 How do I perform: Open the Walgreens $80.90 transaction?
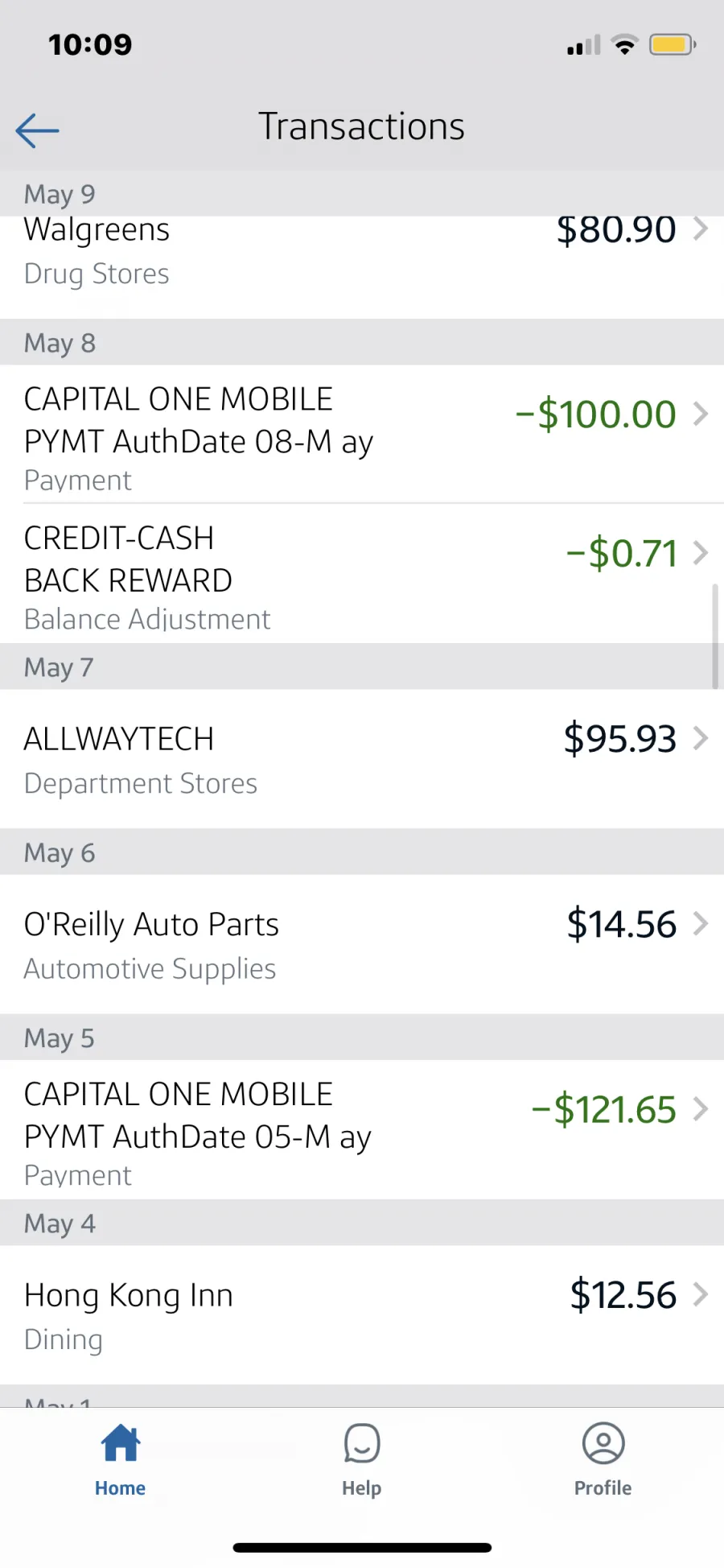(x=362, y=267)
